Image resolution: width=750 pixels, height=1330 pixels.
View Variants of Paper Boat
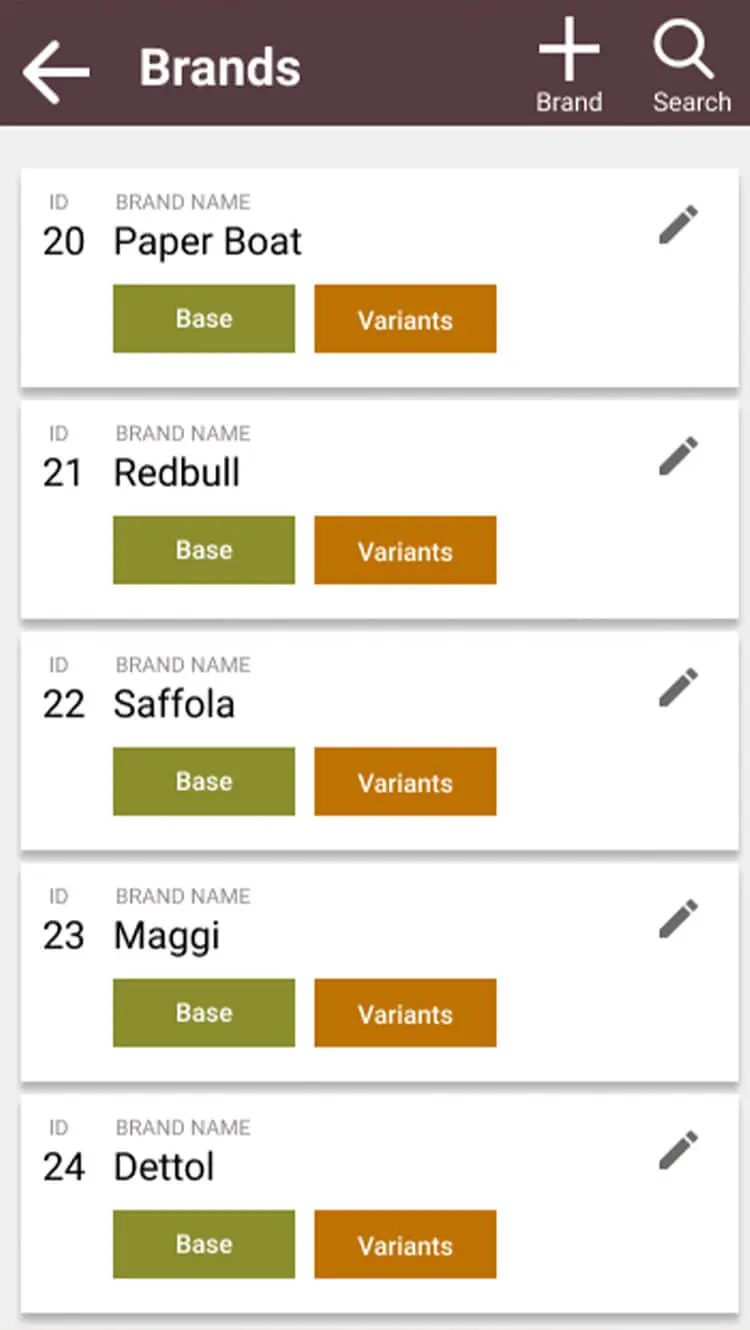pos(405,319)
